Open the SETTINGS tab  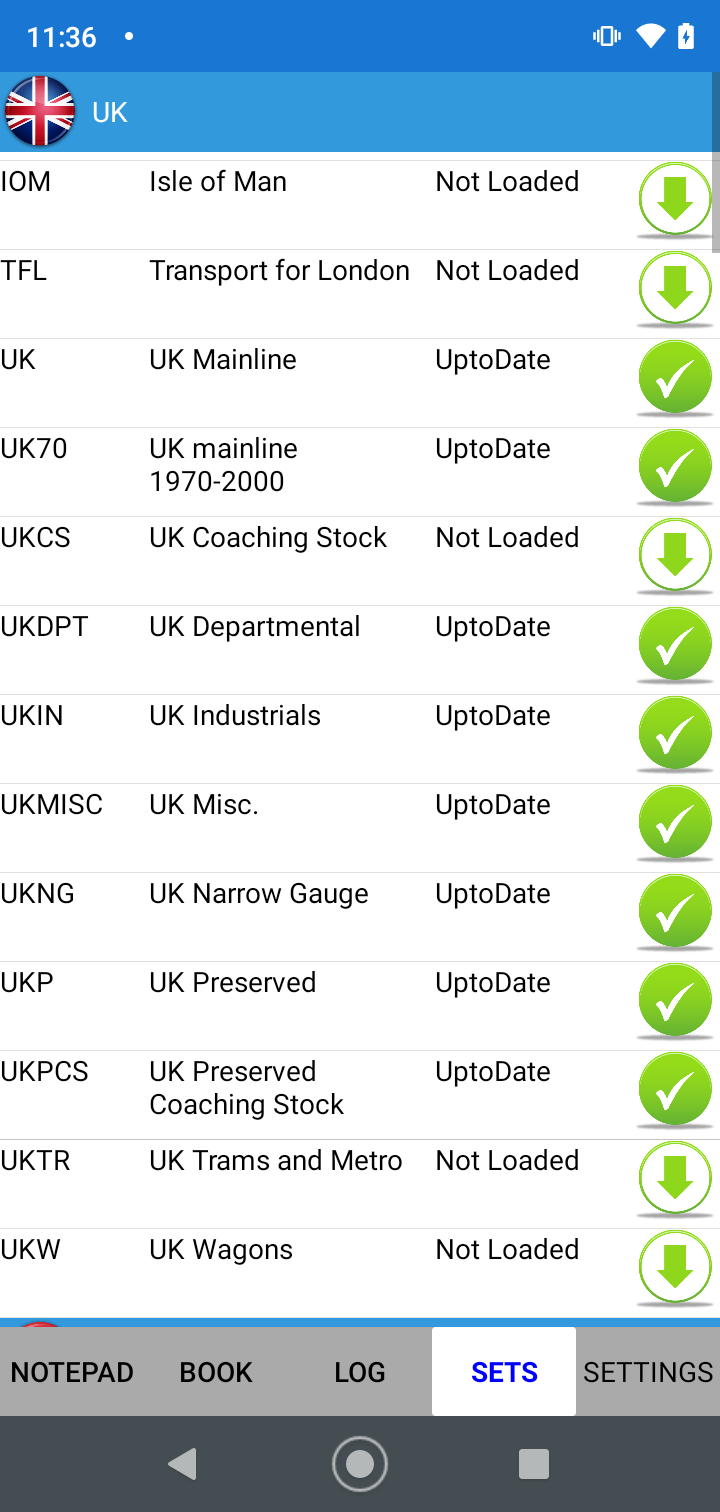[648, 1371]
